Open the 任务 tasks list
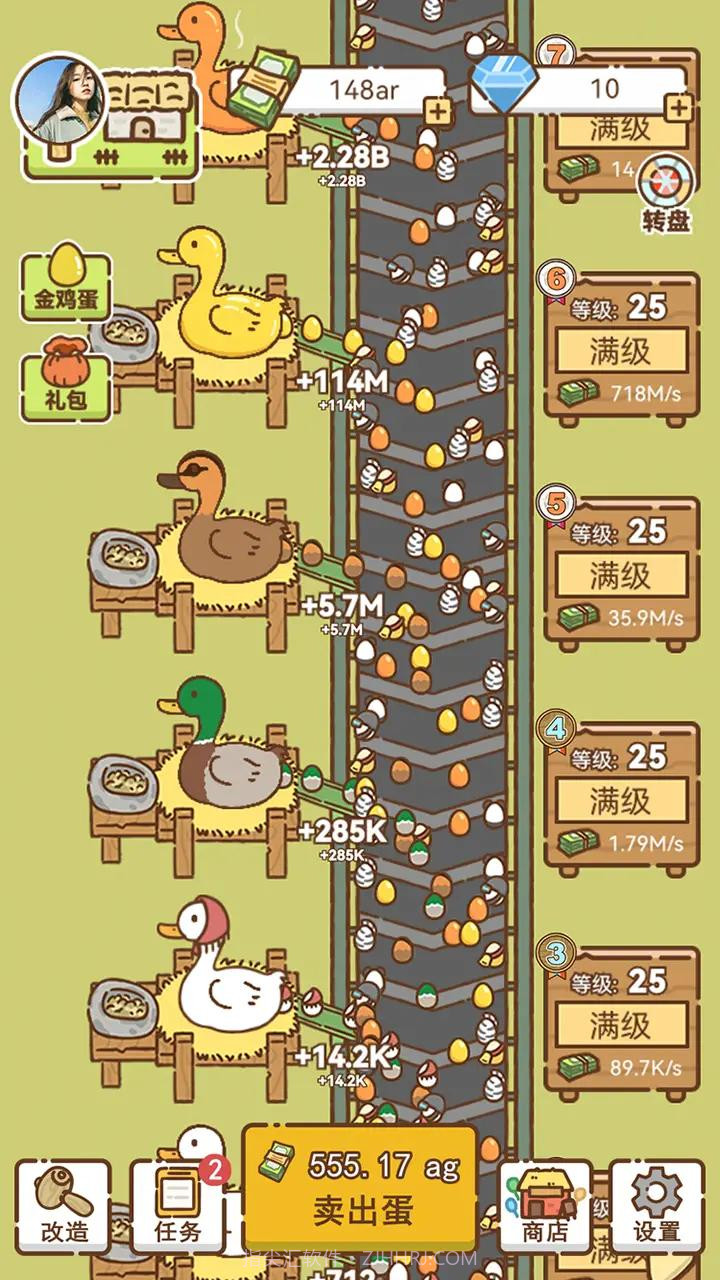Screen dimensions: 720x1280 [x=179, y=1206]
